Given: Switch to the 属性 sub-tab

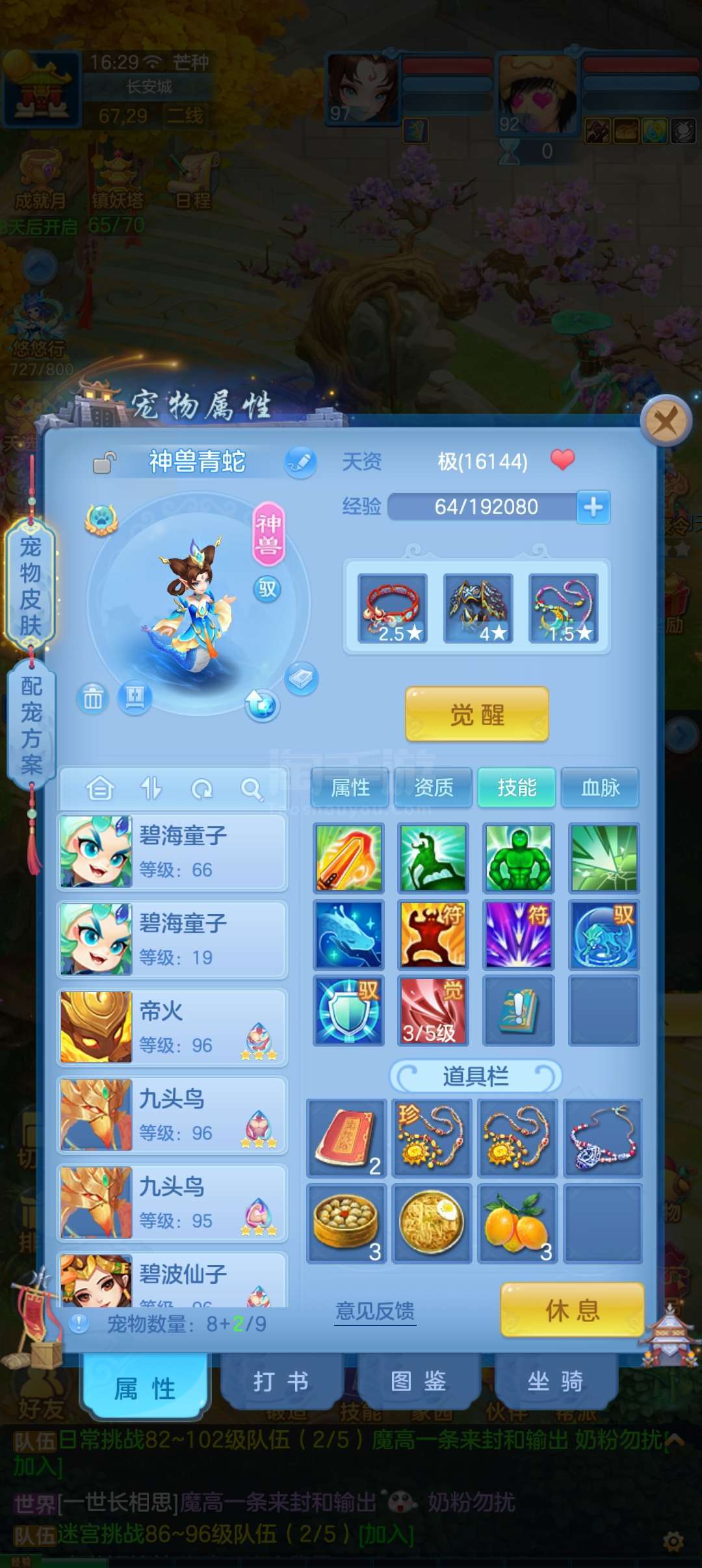Looking at the screenshot, I should tap(350, 788).
